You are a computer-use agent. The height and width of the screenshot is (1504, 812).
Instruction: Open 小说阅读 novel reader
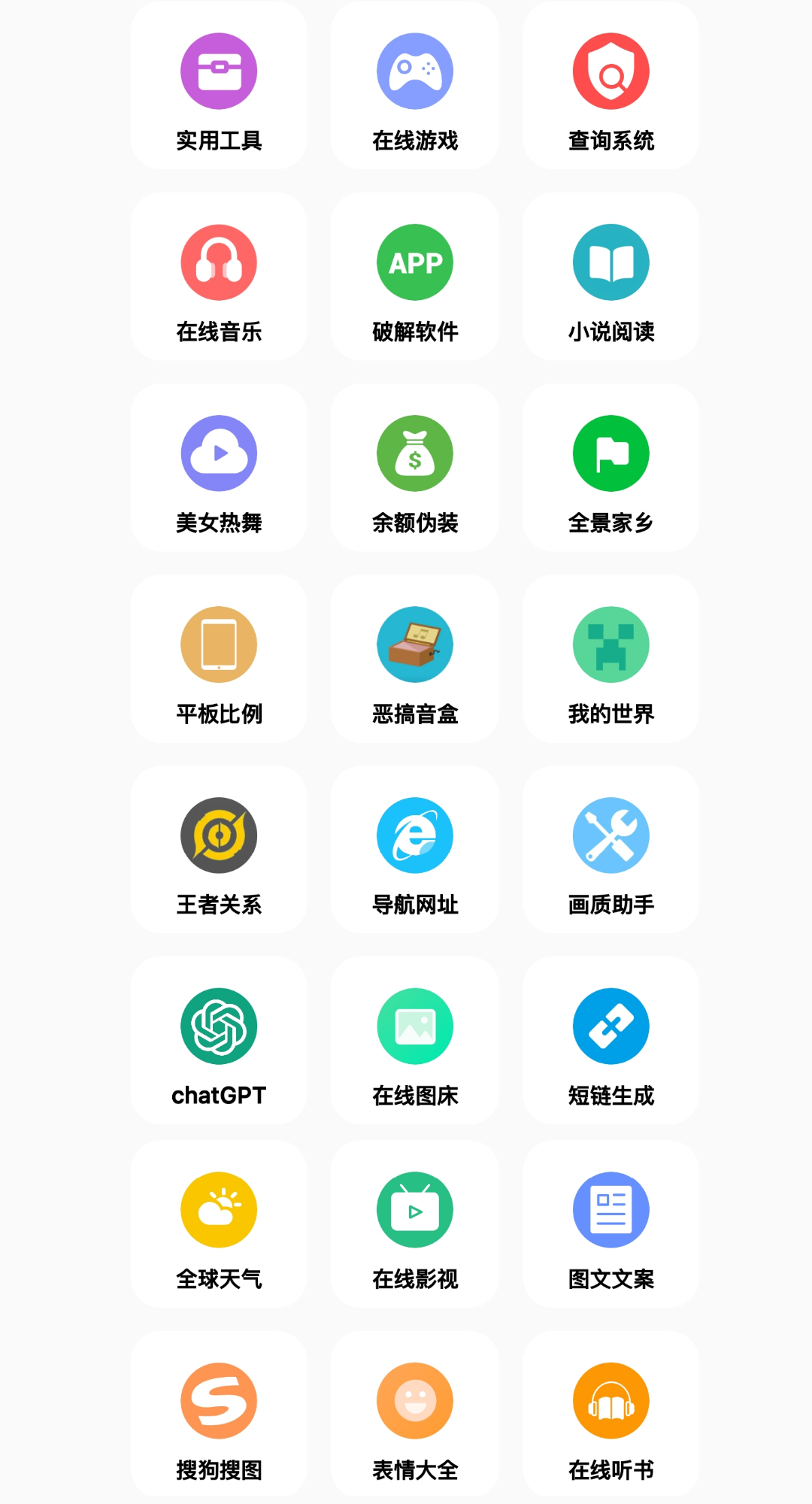(611, 277)
